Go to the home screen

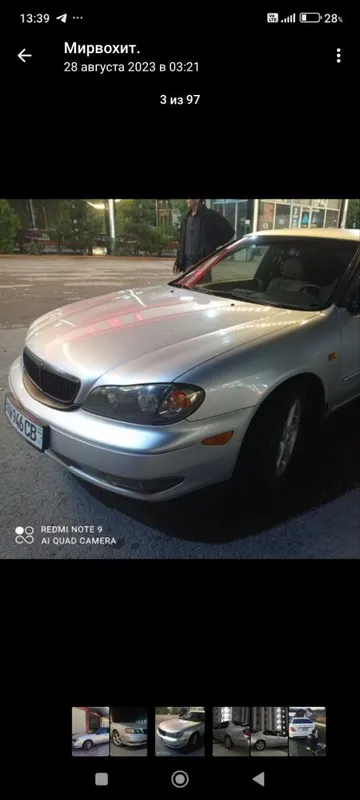tap(179, 779)
